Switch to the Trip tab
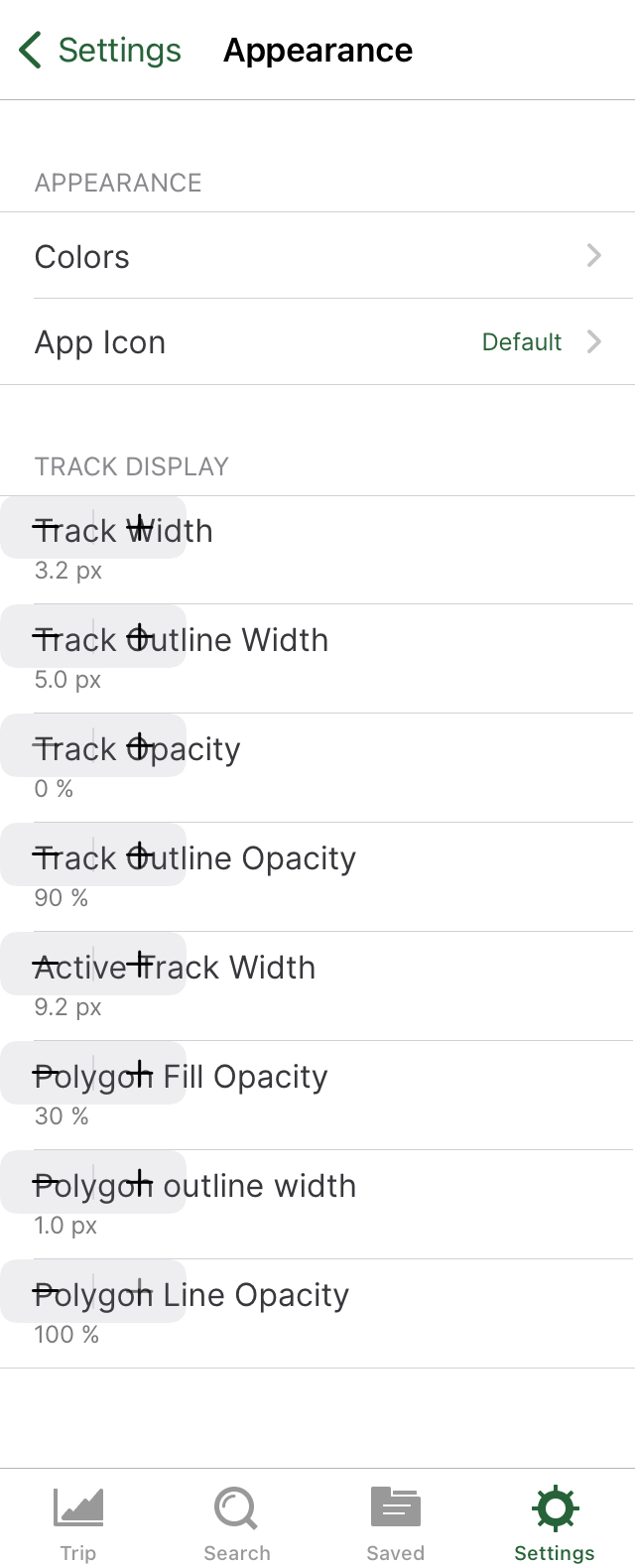Viewport: 635px width, 1568px height. [x=78, y=1523]
